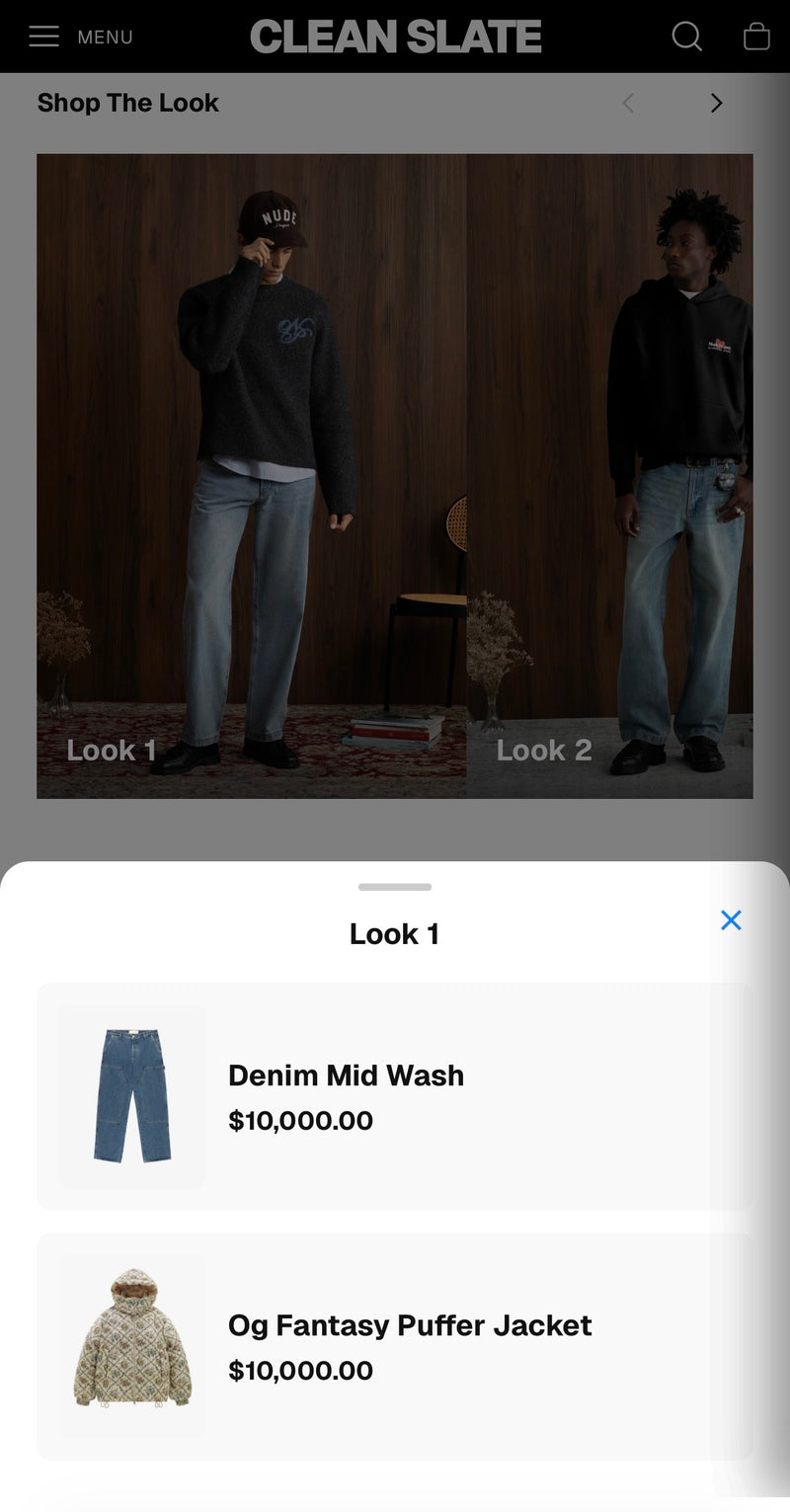Go to next look with right arrow

click(717, 103)
